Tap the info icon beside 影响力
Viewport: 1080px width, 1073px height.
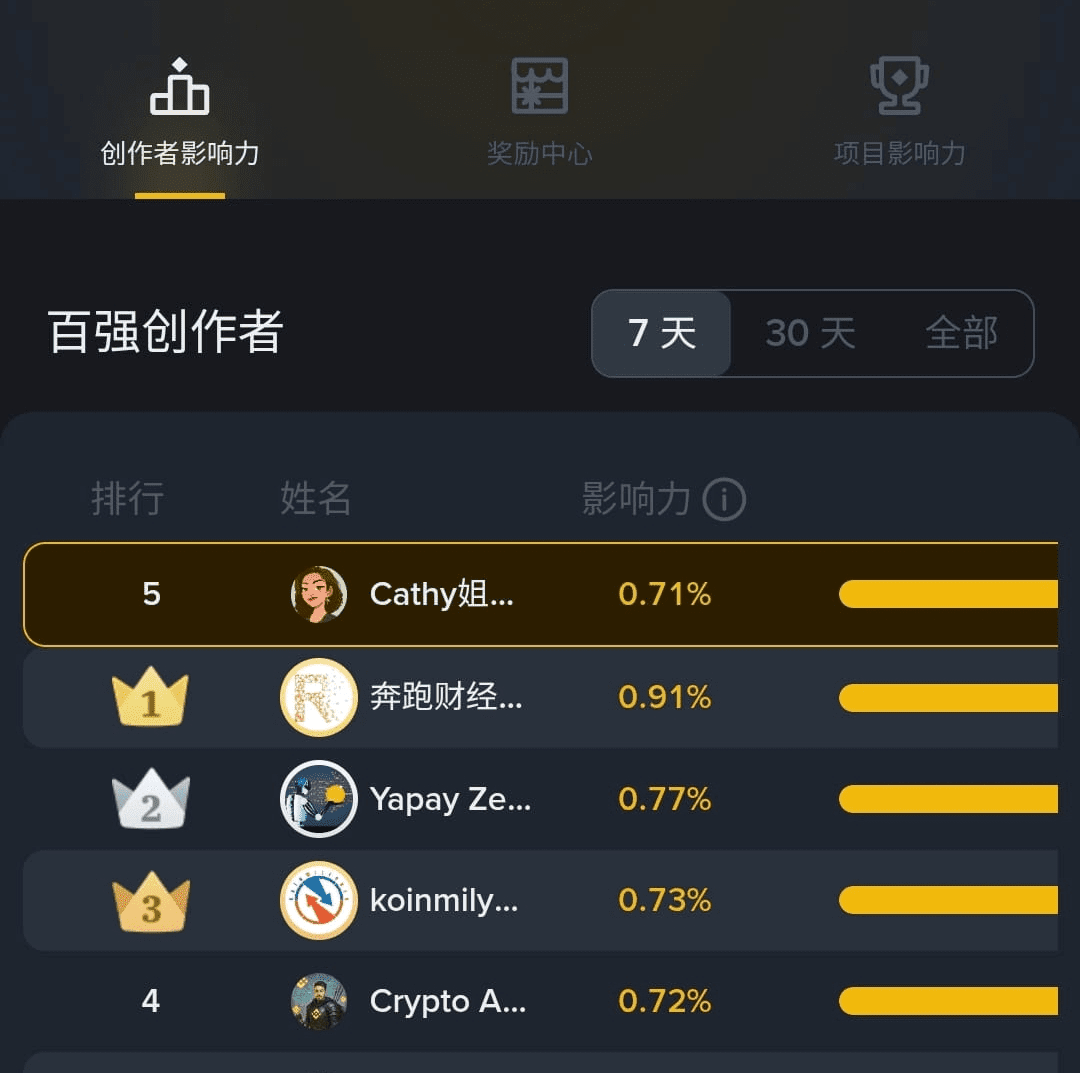pyautogui.click(x=724, y=499)
